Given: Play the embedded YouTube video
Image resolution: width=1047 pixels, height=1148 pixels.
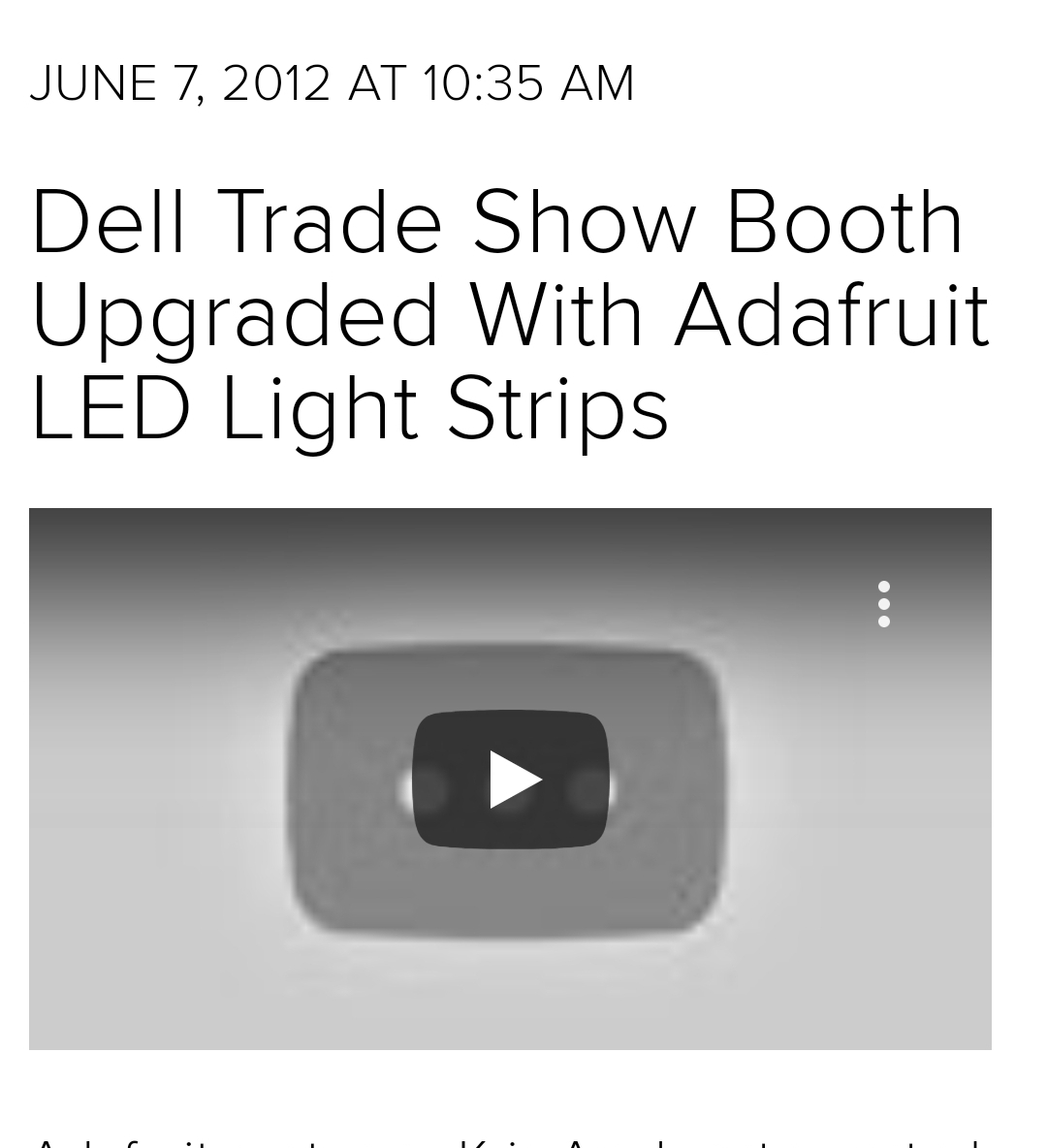Looking at the screenshot, I should click(x=511, y=779).
